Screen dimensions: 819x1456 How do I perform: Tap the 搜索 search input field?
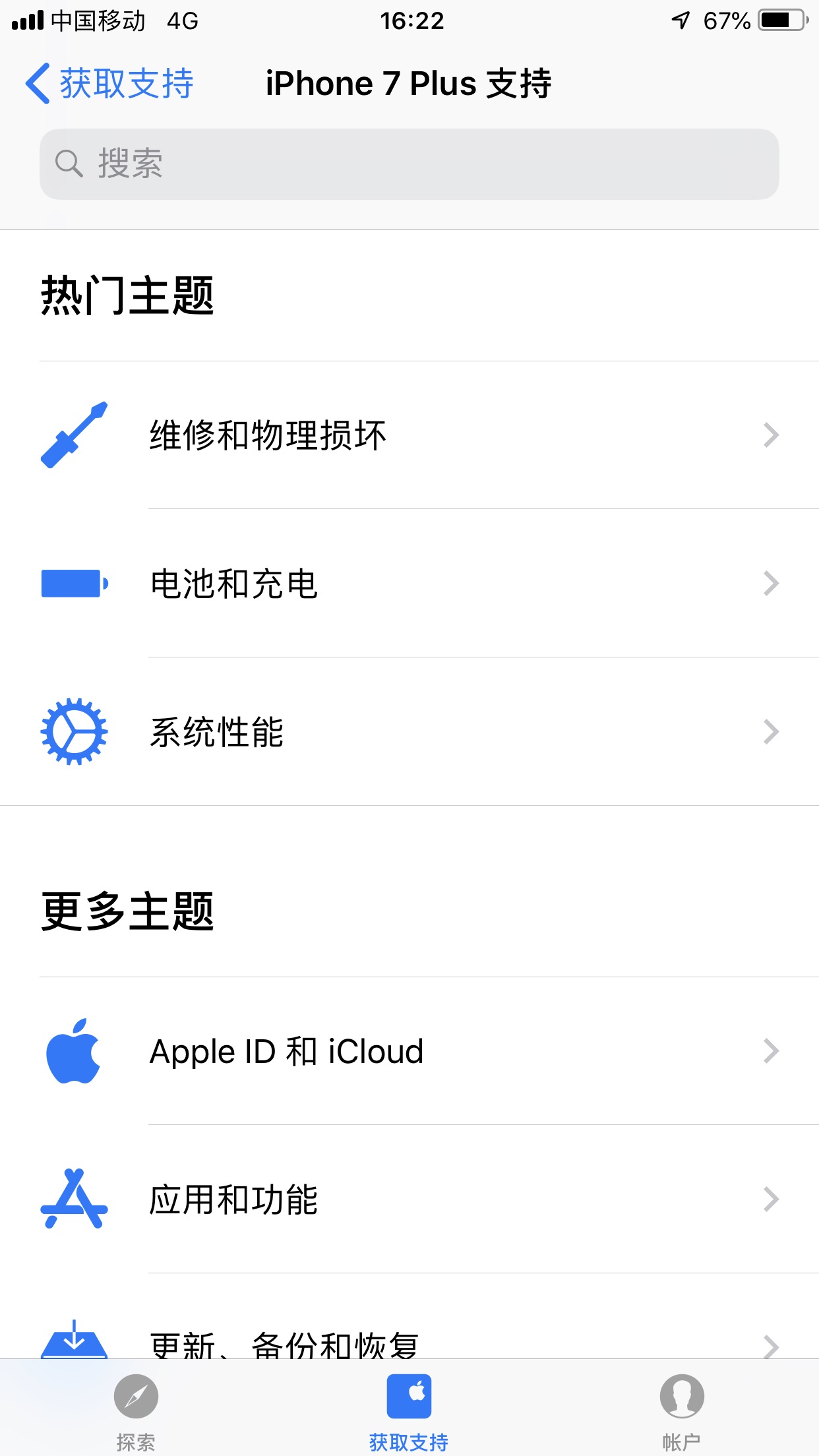tap(409, 164)
